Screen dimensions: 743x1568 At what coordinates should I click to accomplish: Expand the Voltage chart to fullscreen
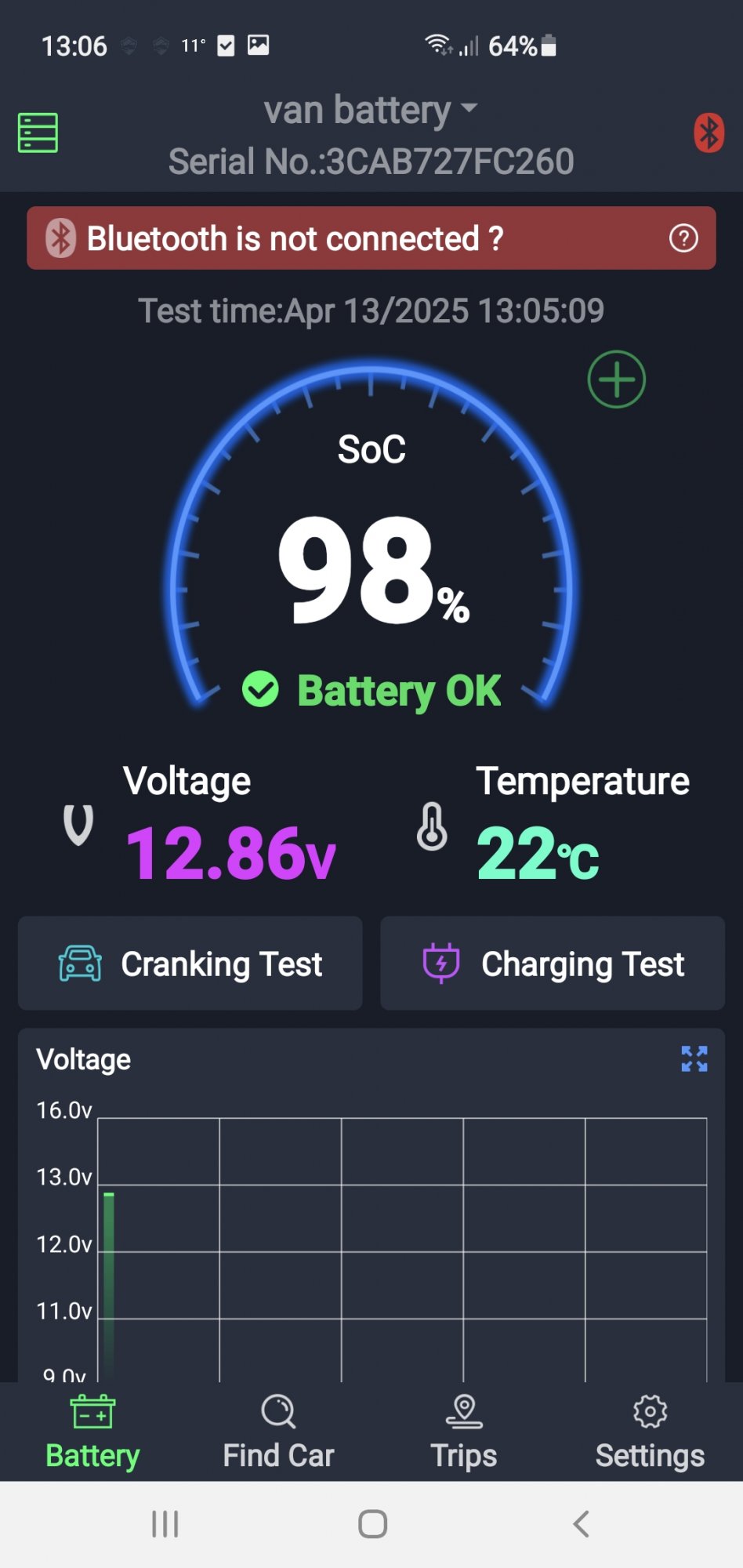694,1059
